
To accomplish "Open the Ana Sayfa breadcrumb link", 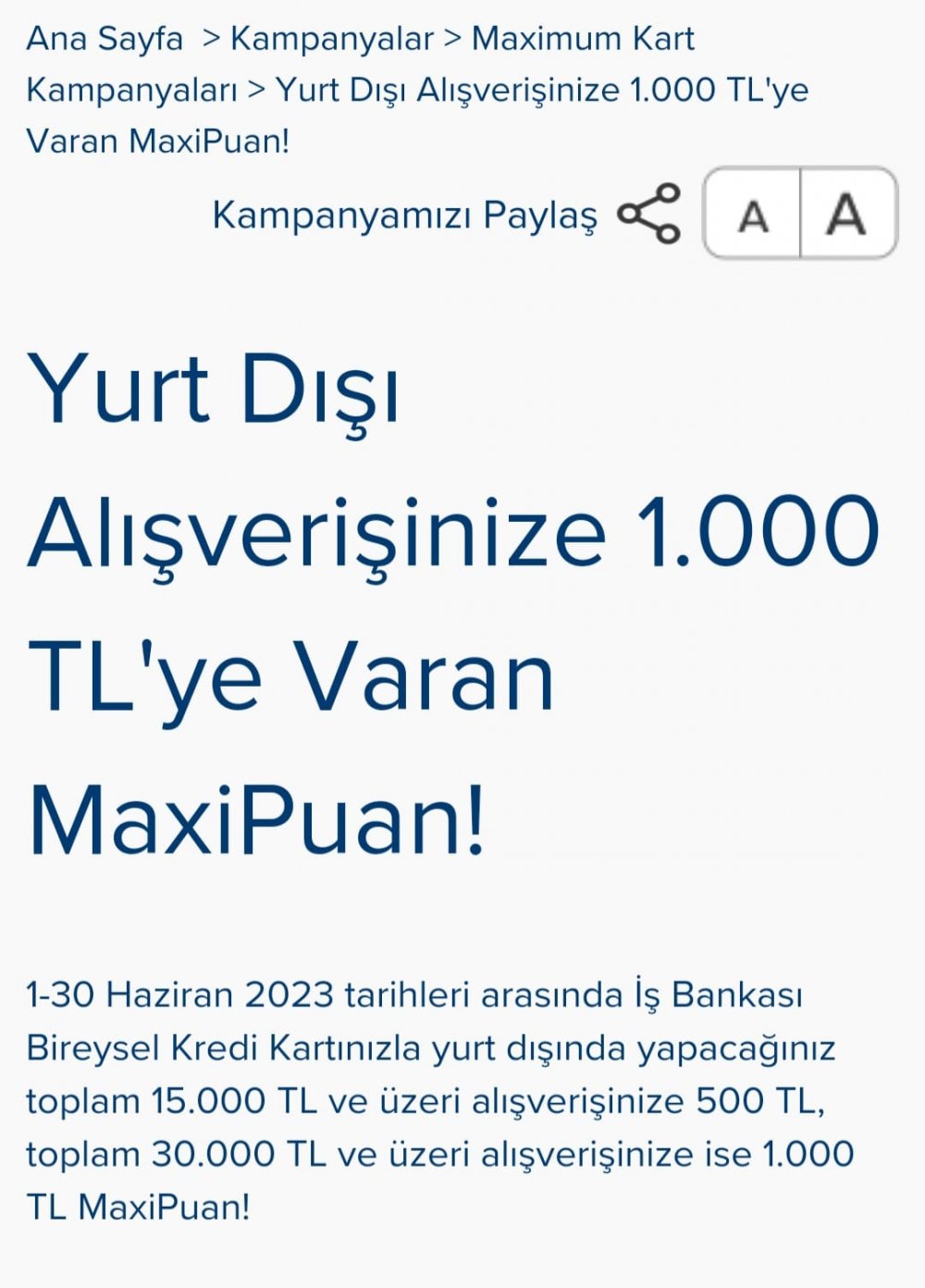I will tap(105, 39).
